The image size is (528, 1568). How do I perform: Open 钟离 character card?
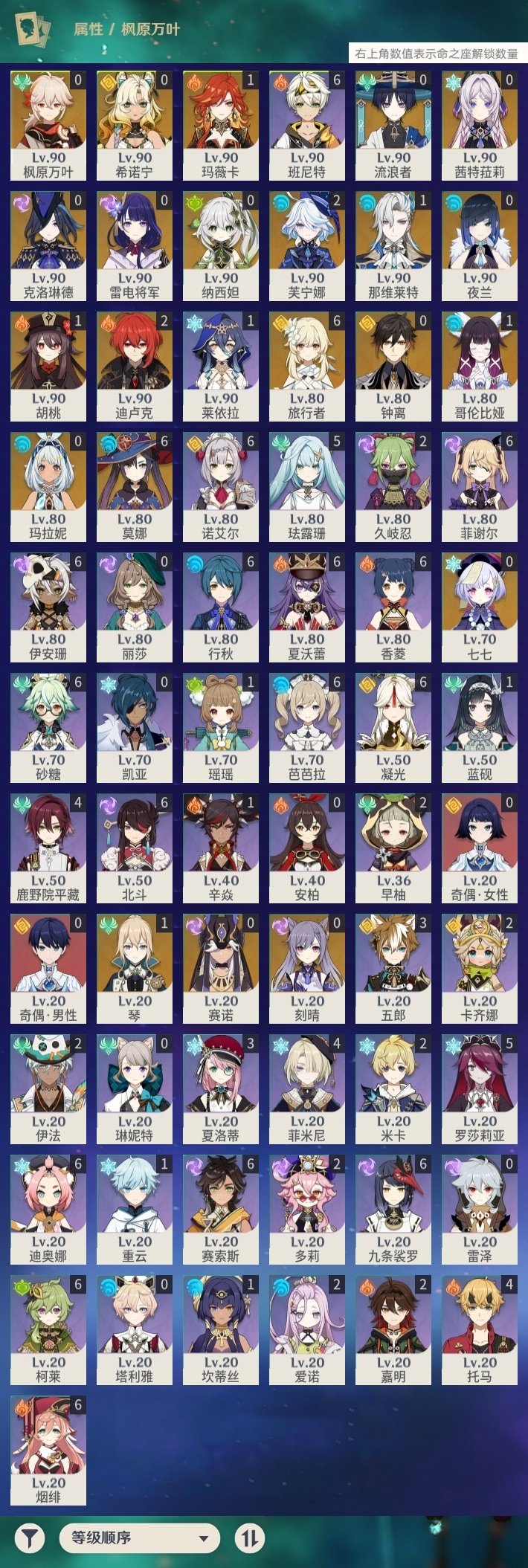393,366
